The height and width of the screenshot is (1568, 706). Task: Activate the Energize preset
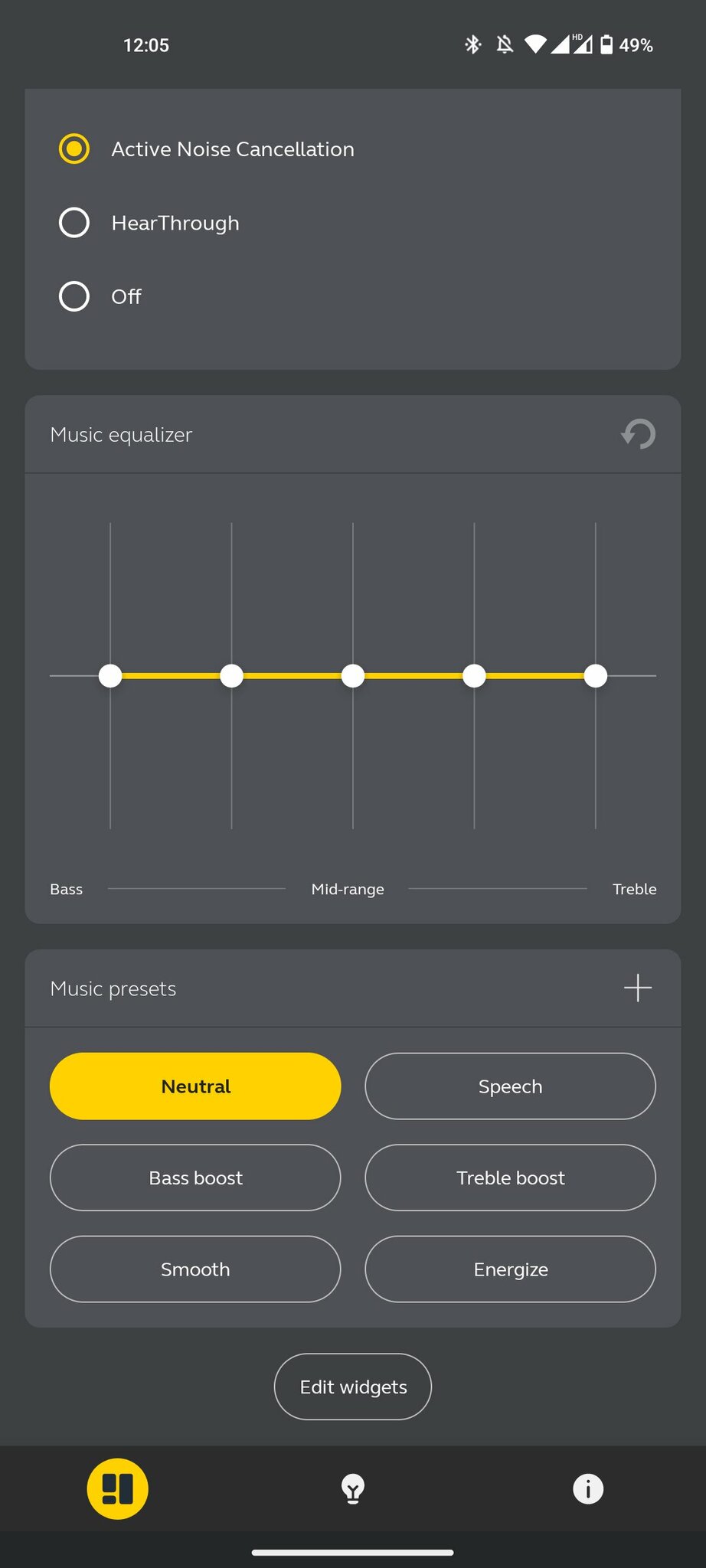[510, 1269]
